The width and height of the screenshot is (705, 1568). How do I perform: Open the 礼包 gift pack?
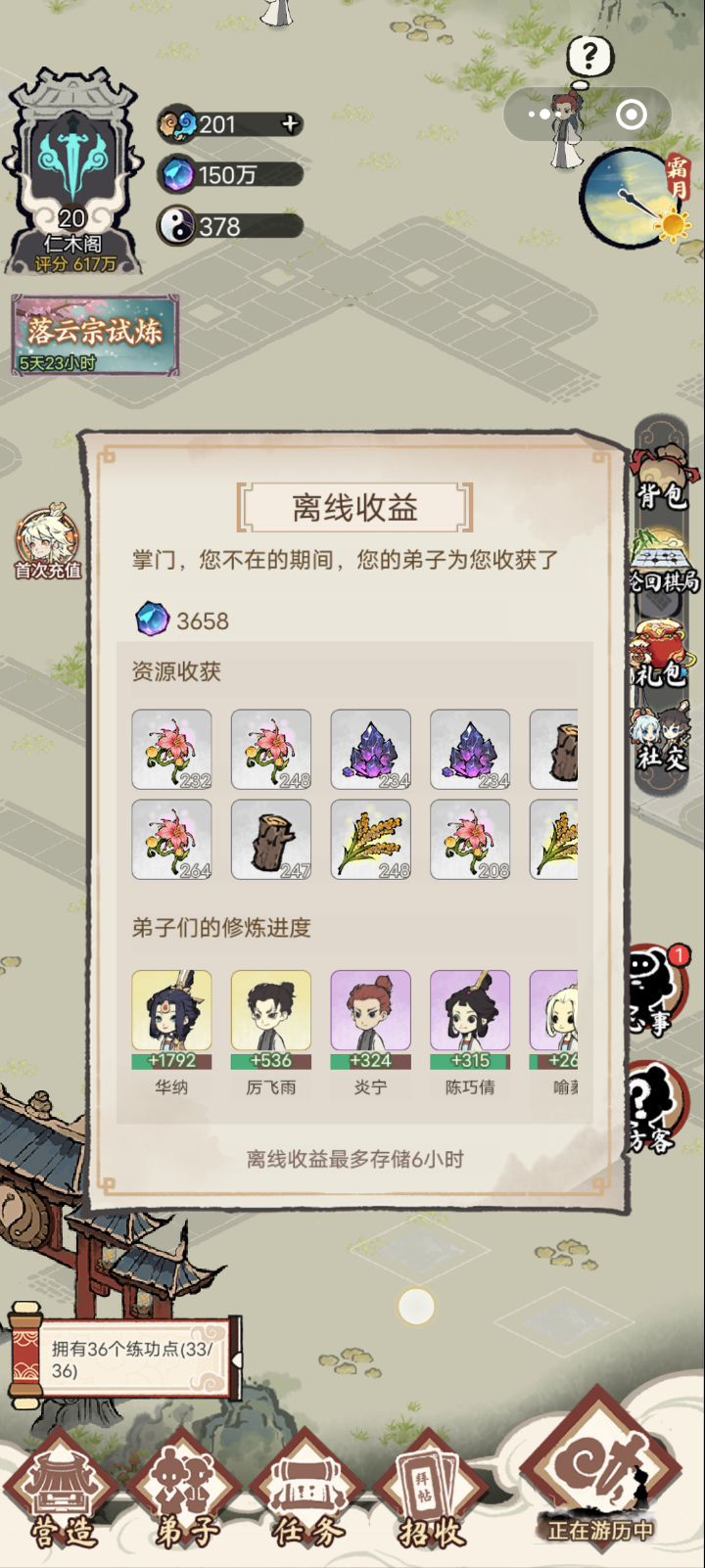tap(664, 656)
